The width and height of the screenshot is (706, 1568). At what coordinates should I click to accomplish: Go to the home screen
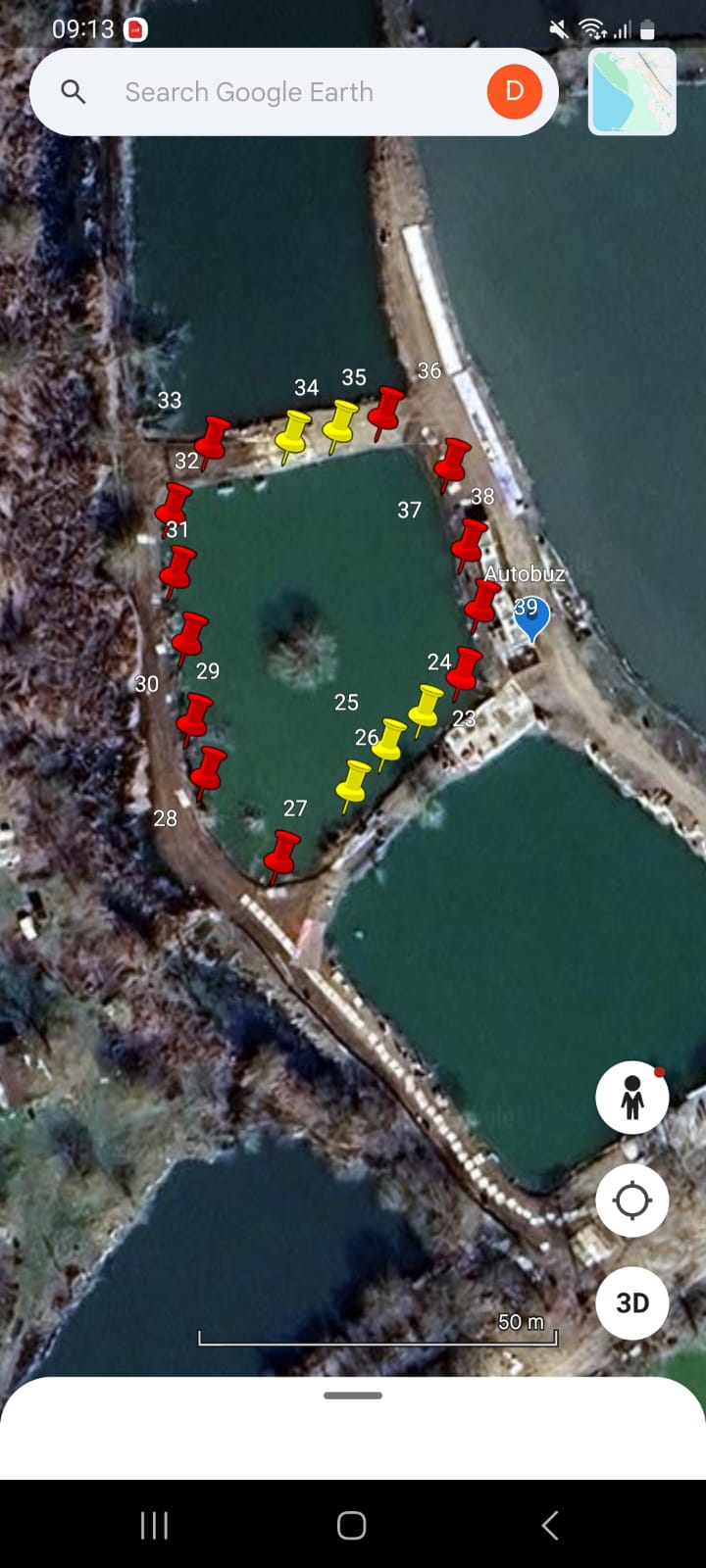point(352,1525)
